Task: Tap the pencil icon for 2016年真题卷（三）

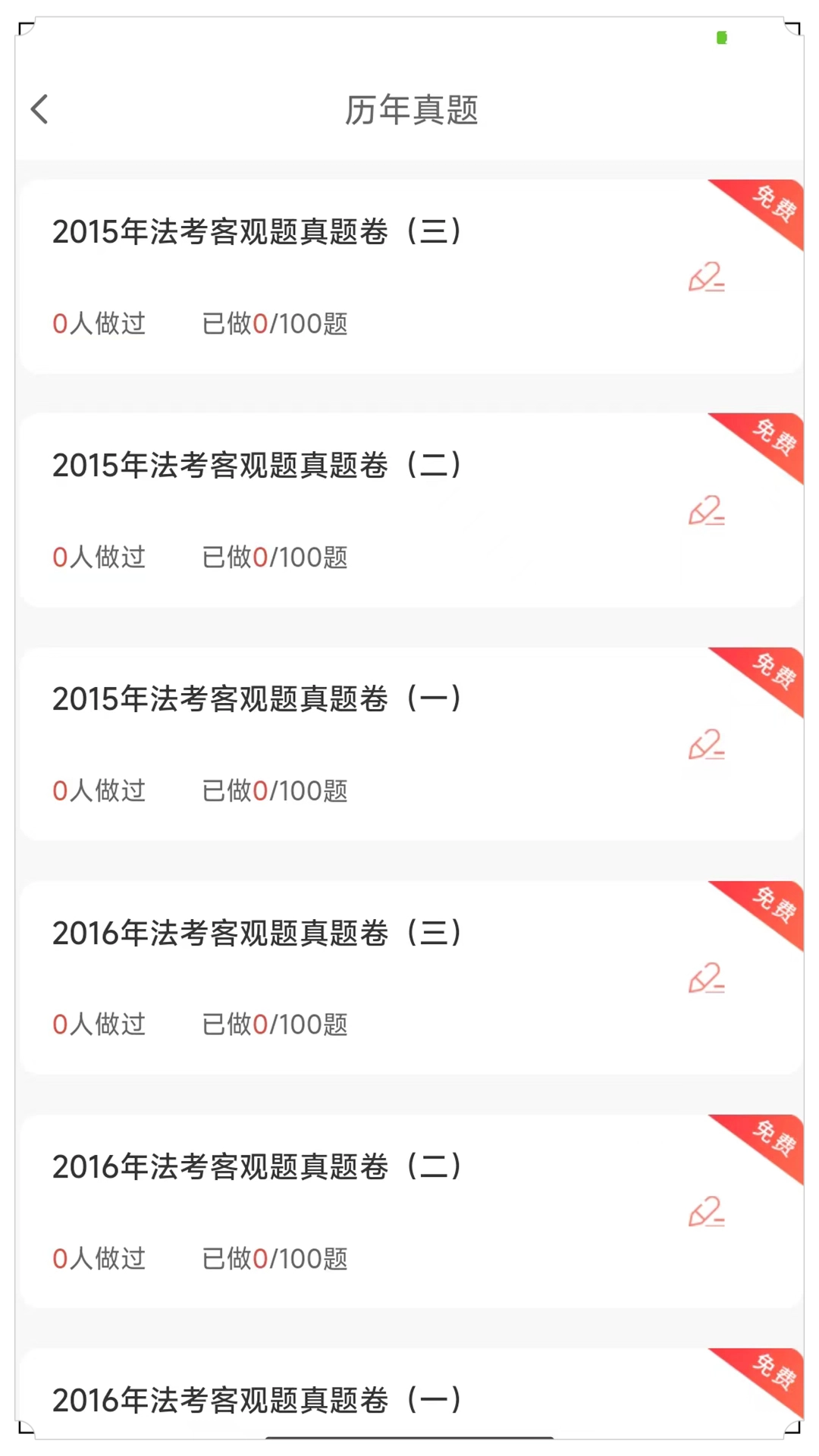Action: (x=706, y=978)
